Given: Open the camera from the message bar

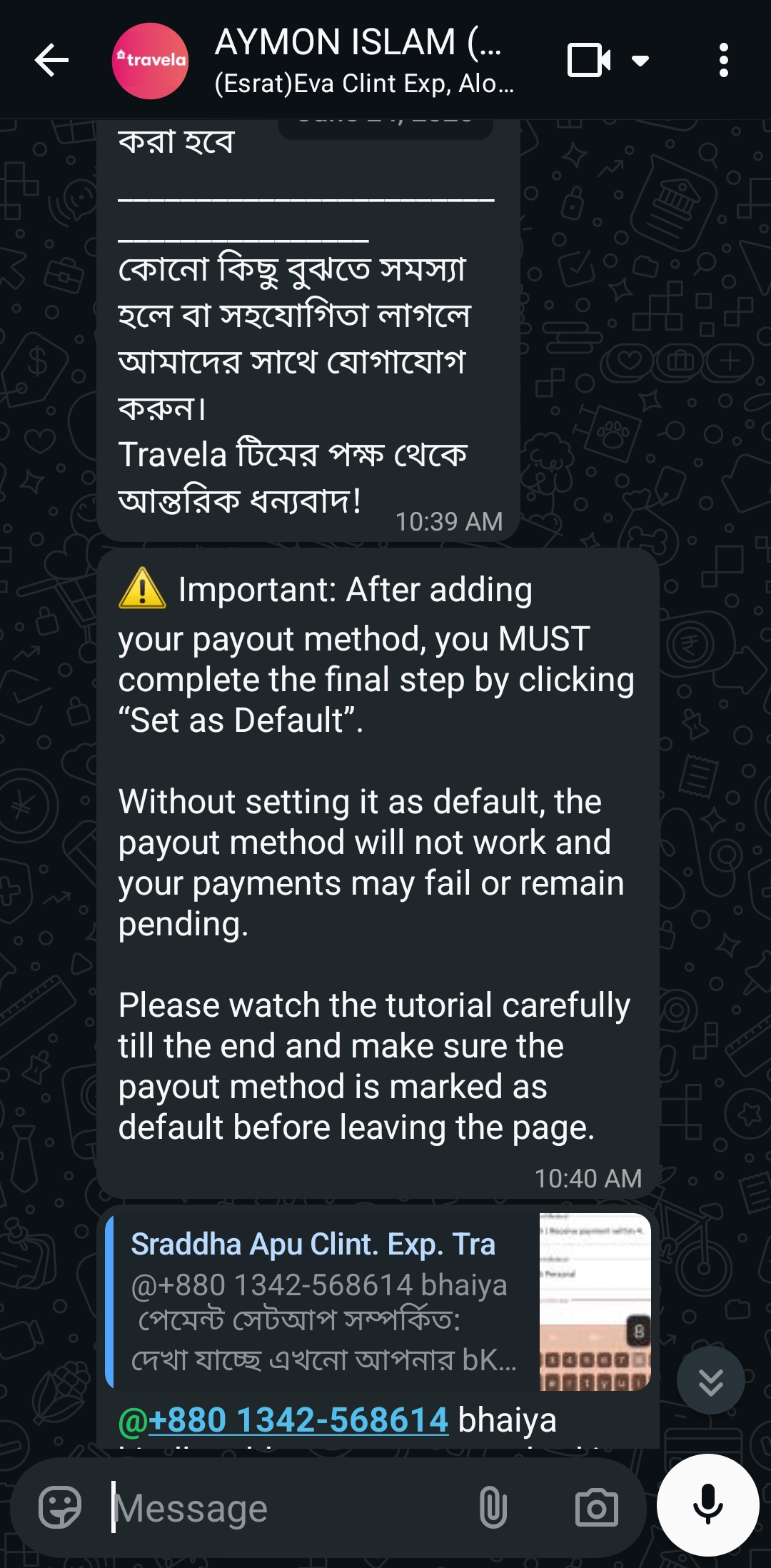Looking at the screenshot, I should click(596, 1508).
